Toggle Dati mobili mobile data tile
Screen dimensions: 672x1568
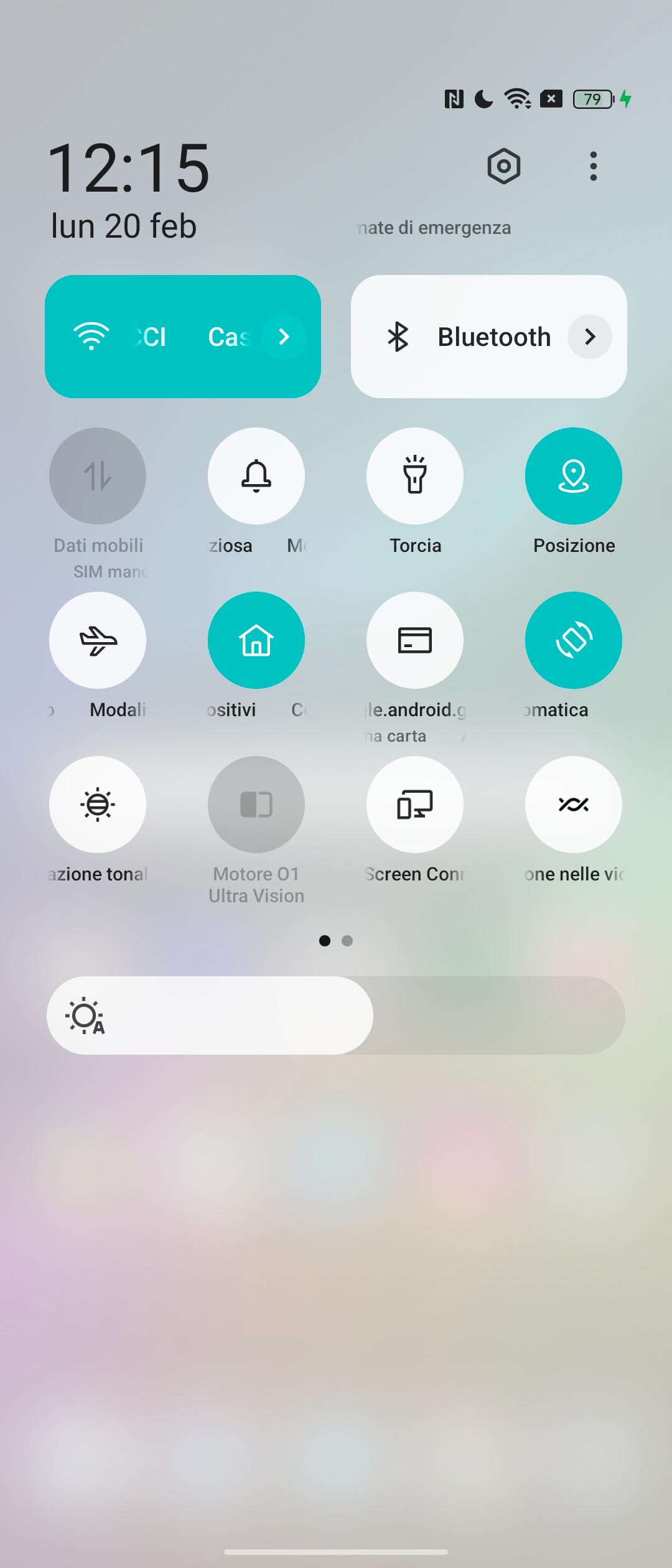tap(98, 476)
